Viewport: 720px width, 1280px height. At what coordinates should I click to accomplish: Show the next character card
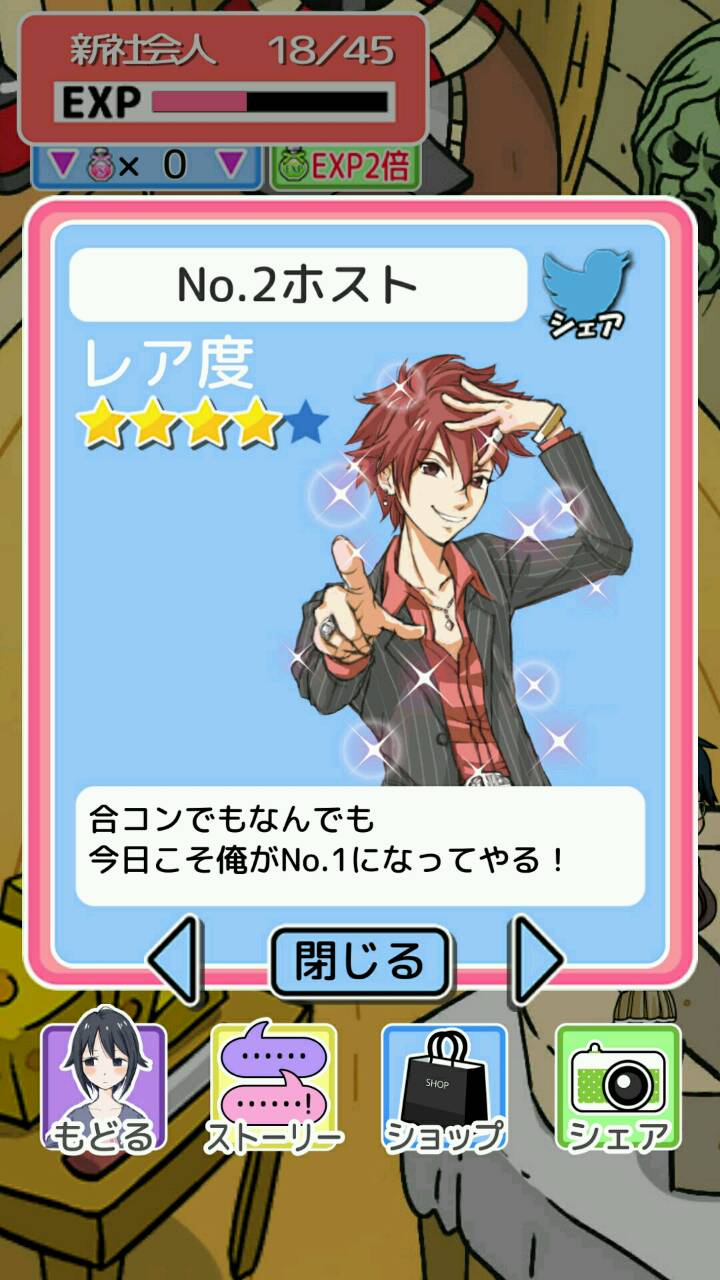(x=536, y=960)
